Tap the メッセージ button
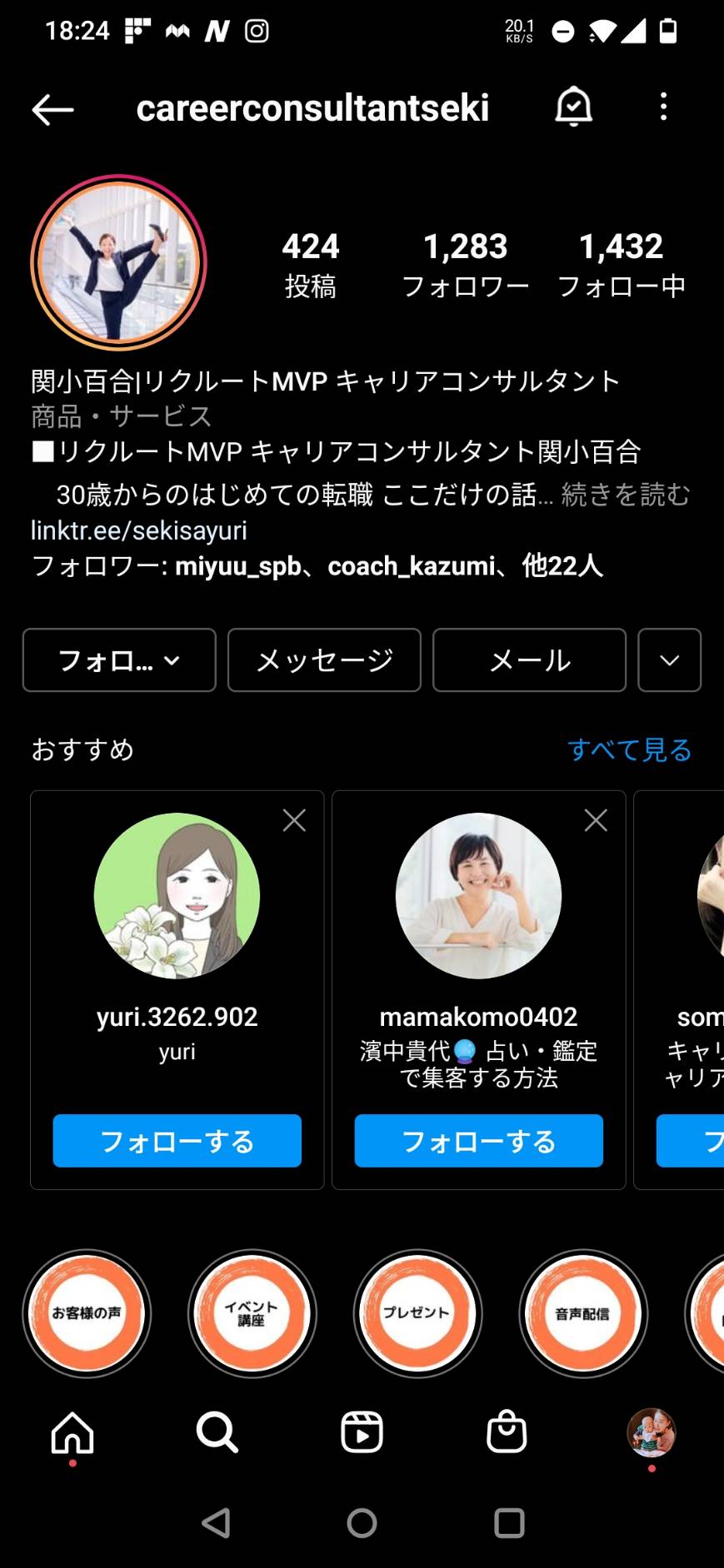 (324, 660)
